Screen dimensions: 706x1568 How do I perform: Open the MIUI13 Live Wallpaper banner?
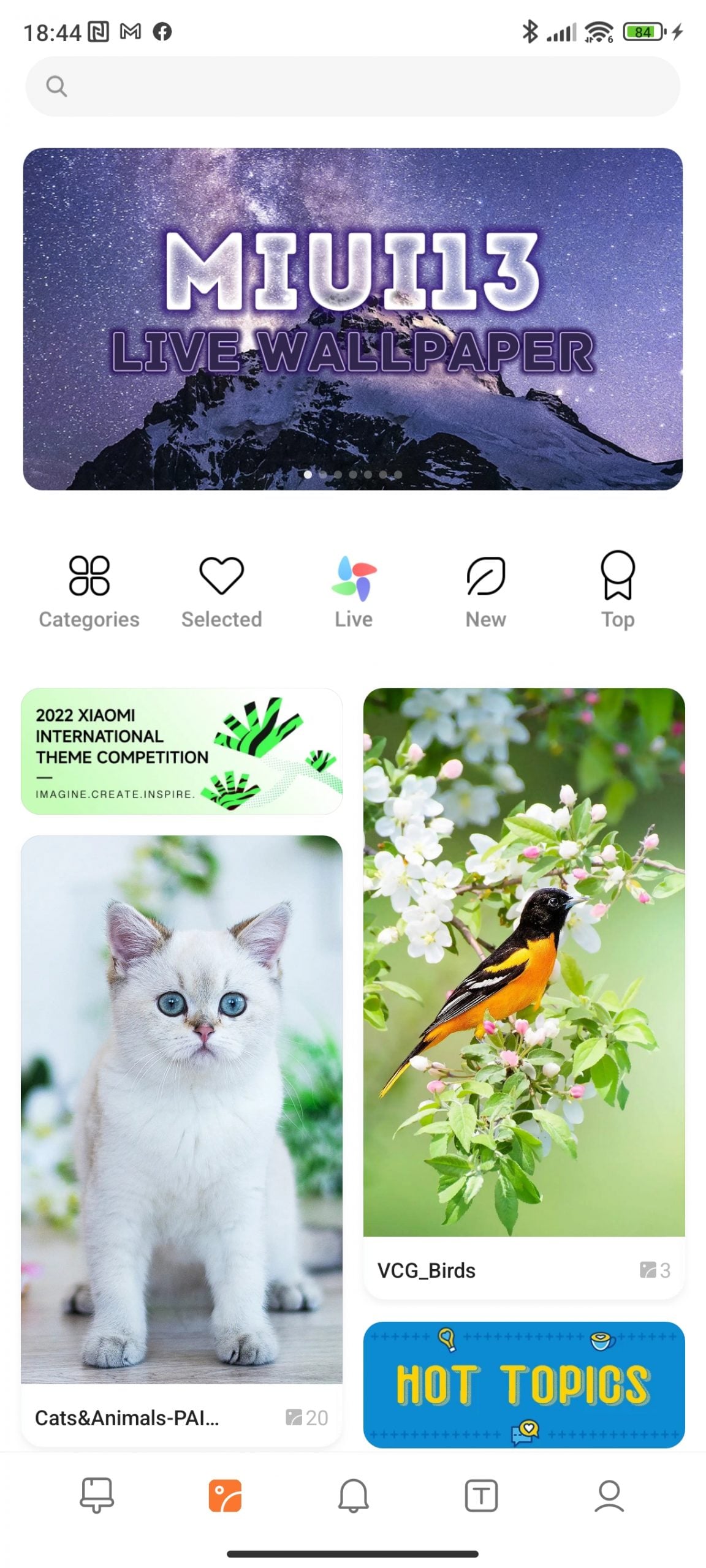(x=352, y=318)
